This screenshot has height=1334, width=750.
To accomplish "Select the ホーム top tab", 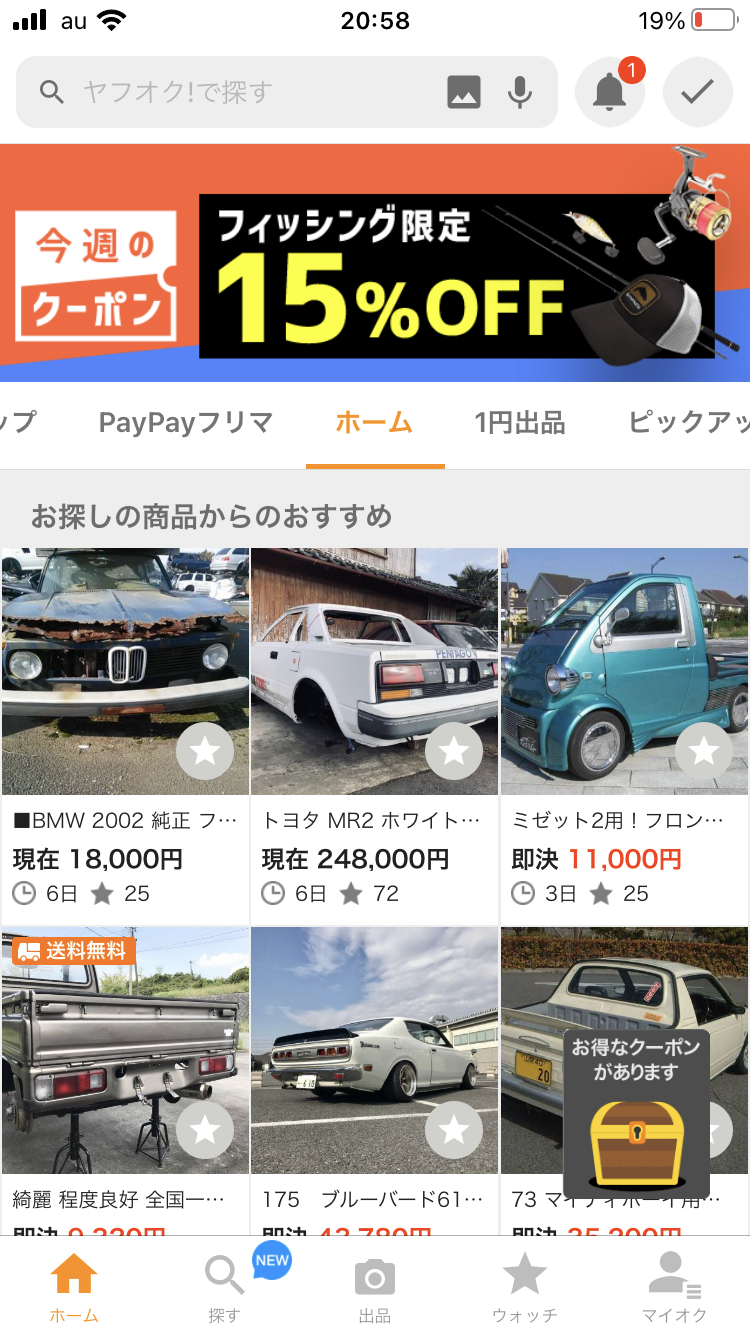I will 374,423.
